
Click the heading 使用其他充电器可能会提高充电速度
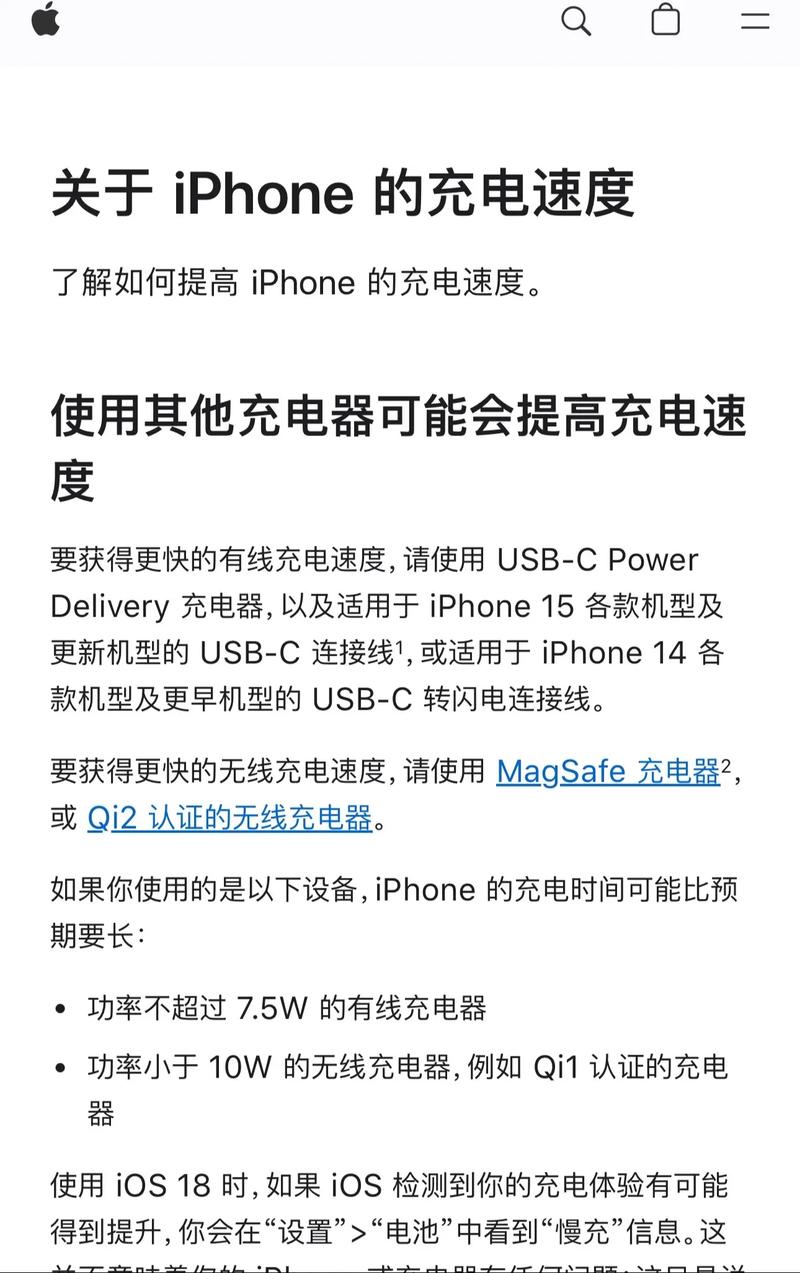(398, 444)
